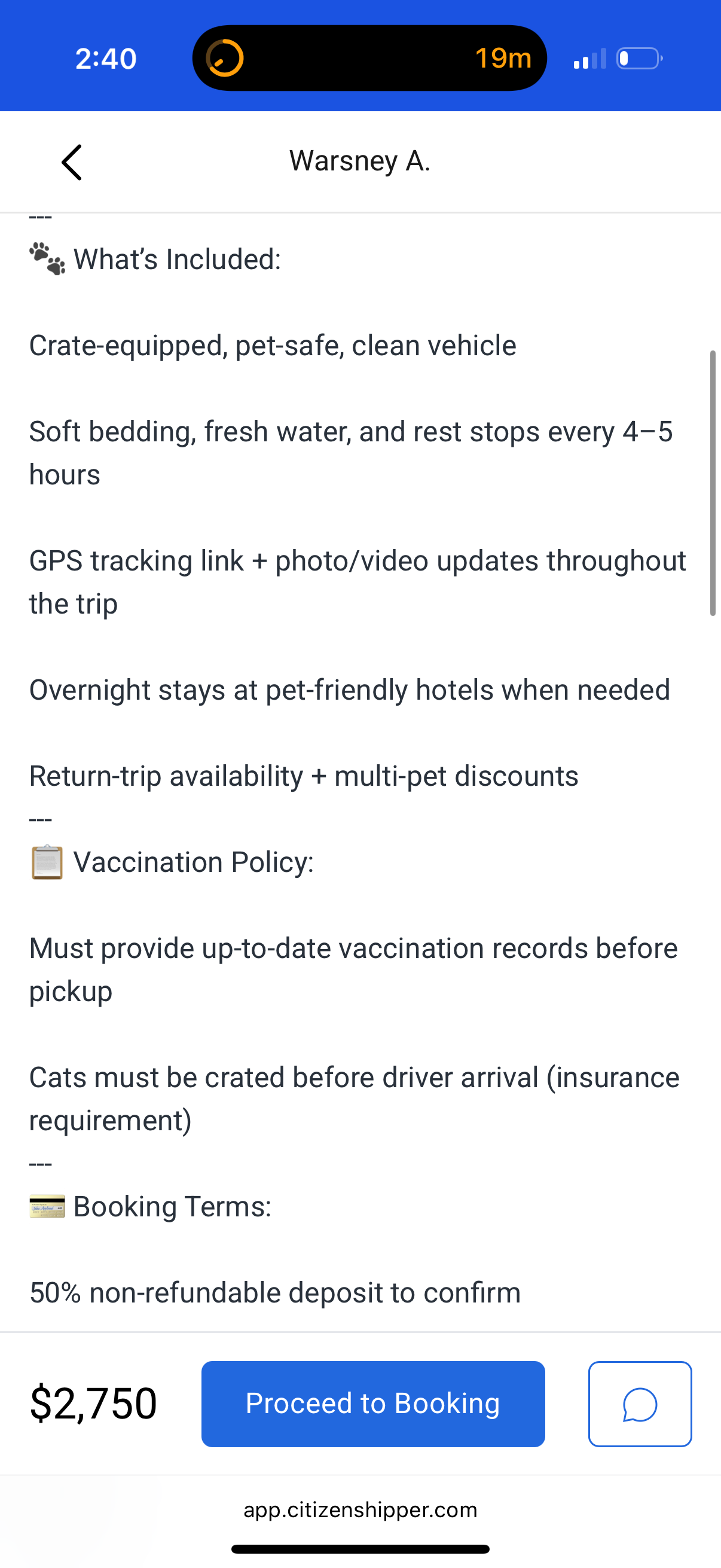Viewport: 721px width, 1568px height.
Task: Open the chat message button
Action: pyautogui.click(x=640, y=1404)
